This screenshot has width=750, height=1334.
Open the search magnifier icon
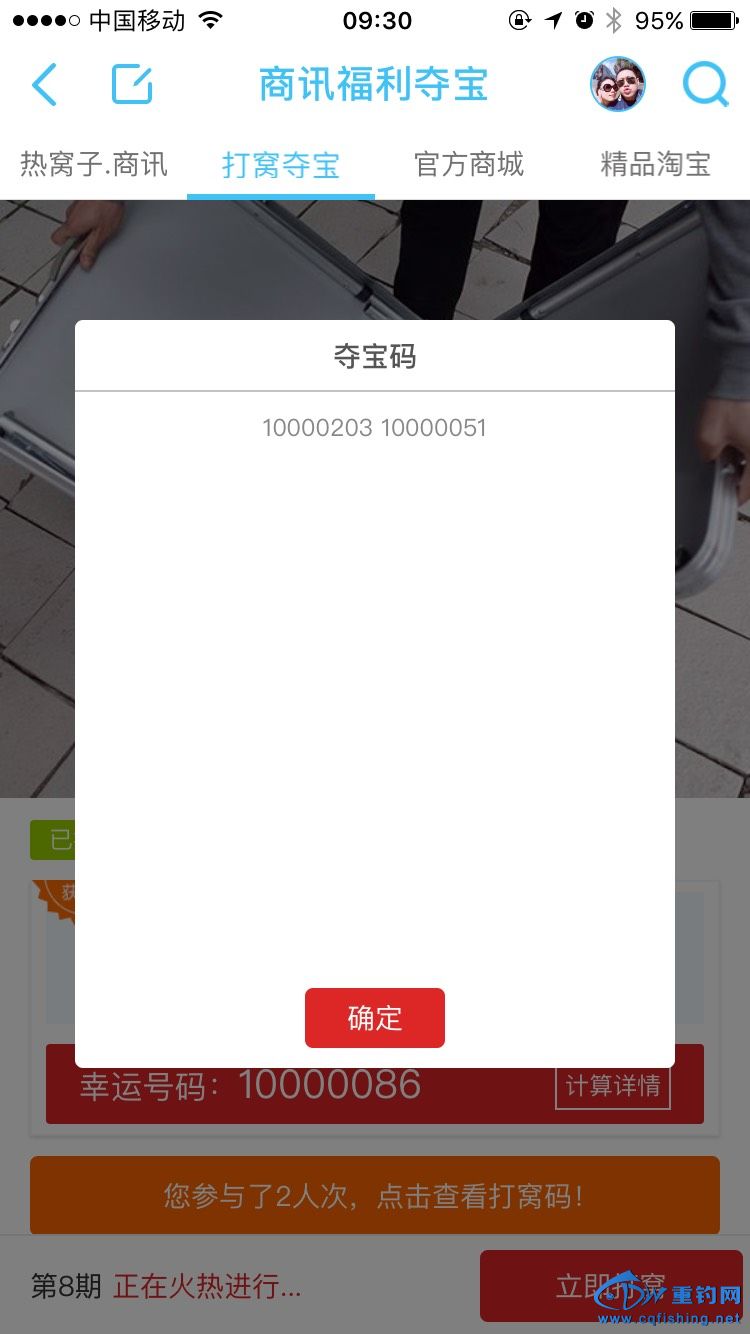[x=706, y=85]
